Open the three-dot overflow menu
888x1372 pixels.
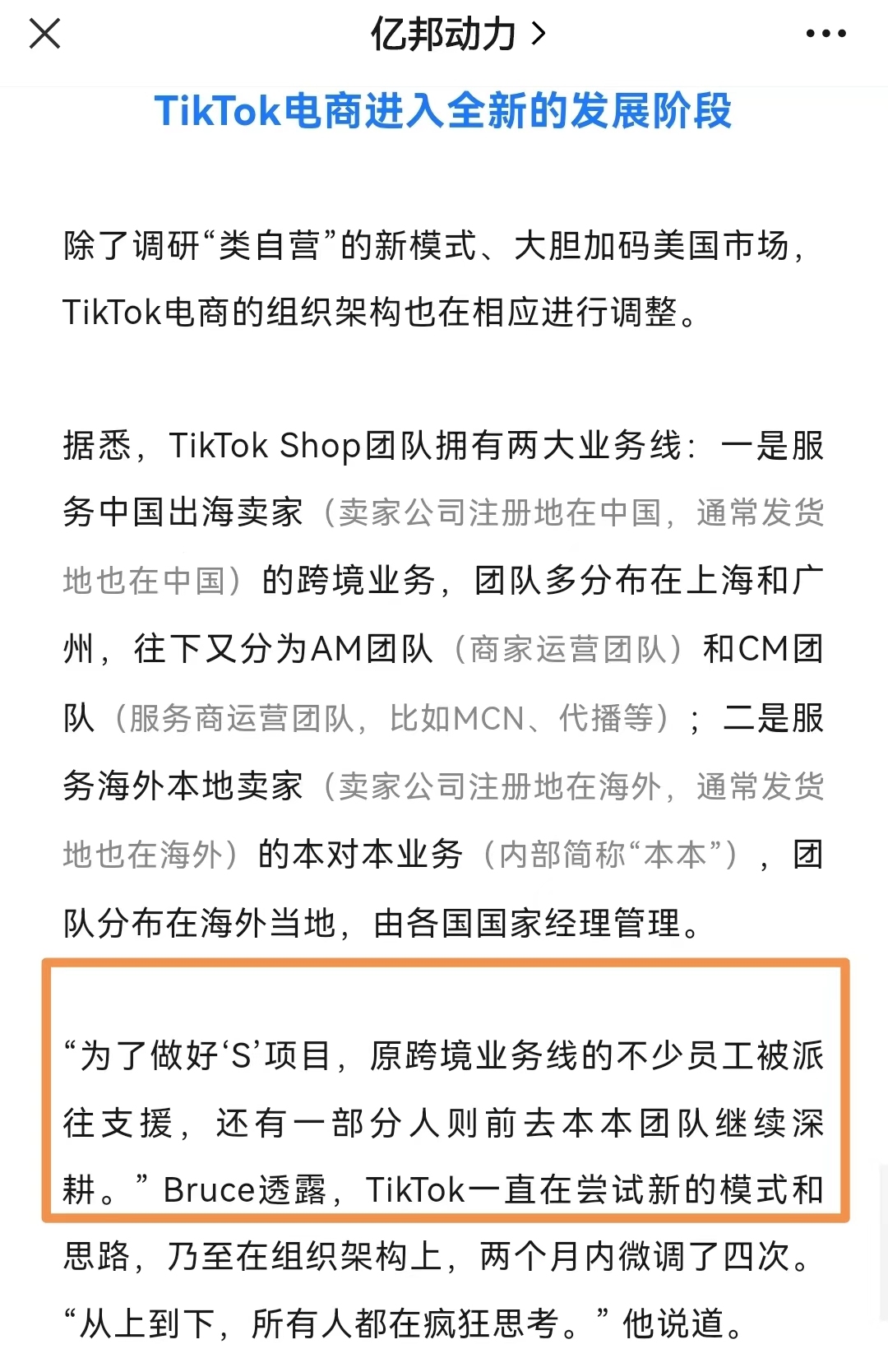pos(826,35)
